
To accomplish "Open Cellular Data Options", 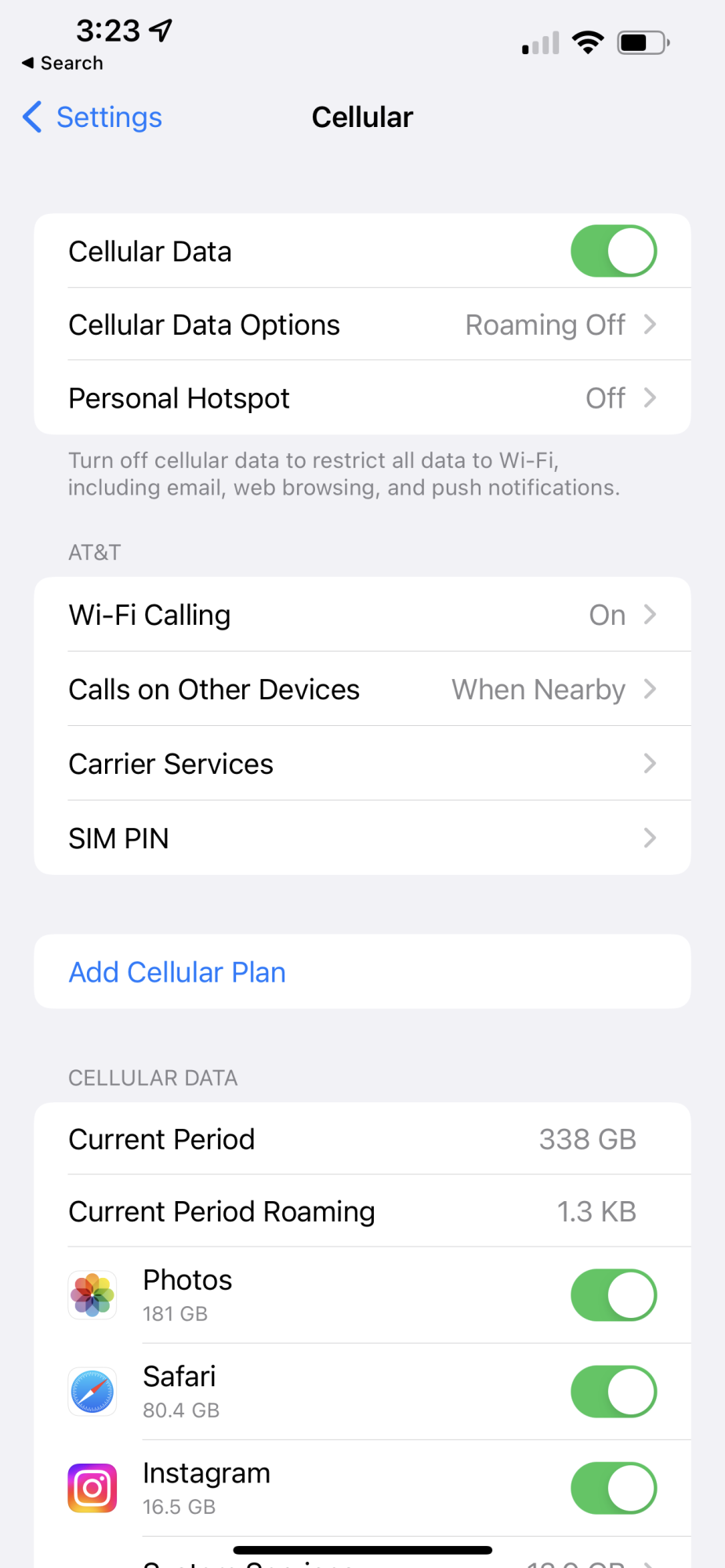I will tap(362, 325).
